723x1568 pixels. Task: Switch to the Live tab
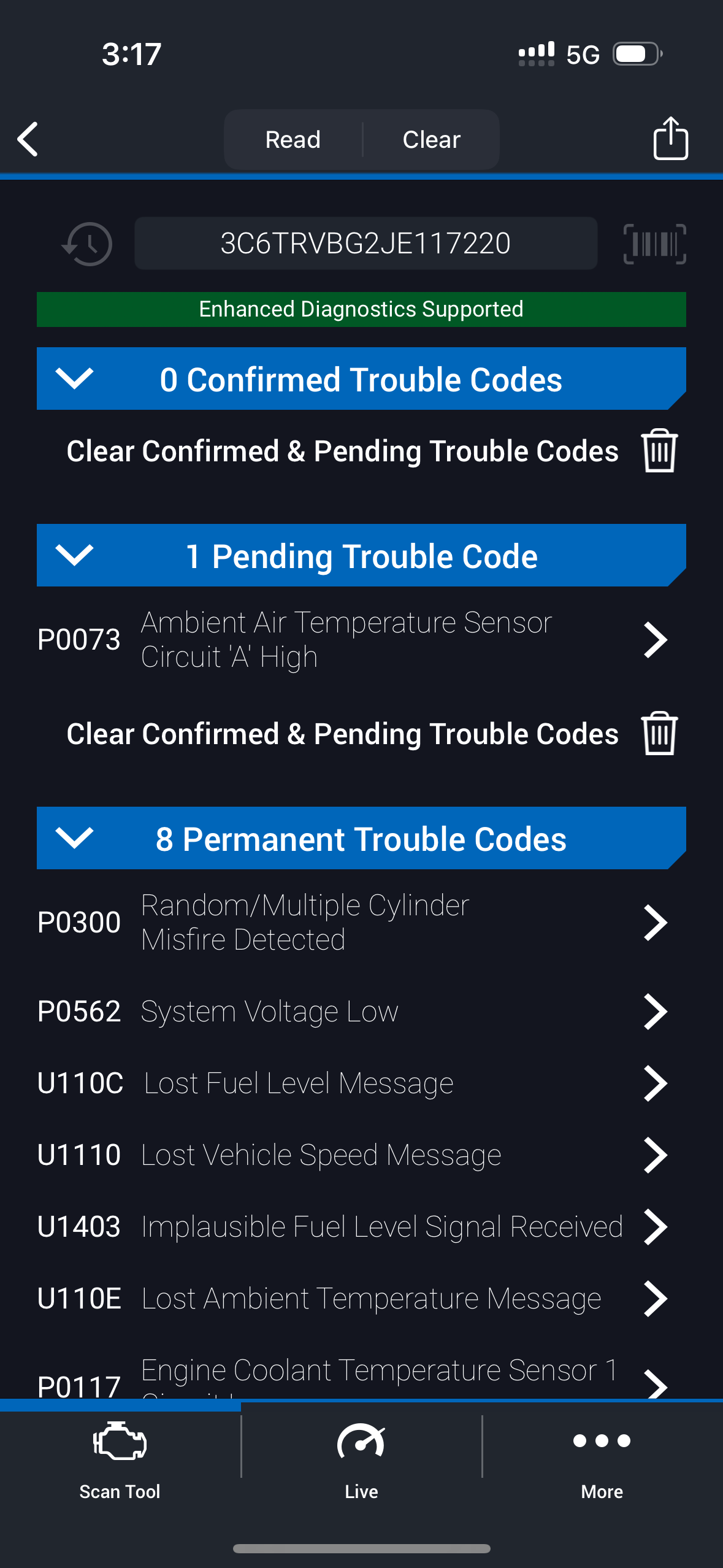click(361, 1460)
